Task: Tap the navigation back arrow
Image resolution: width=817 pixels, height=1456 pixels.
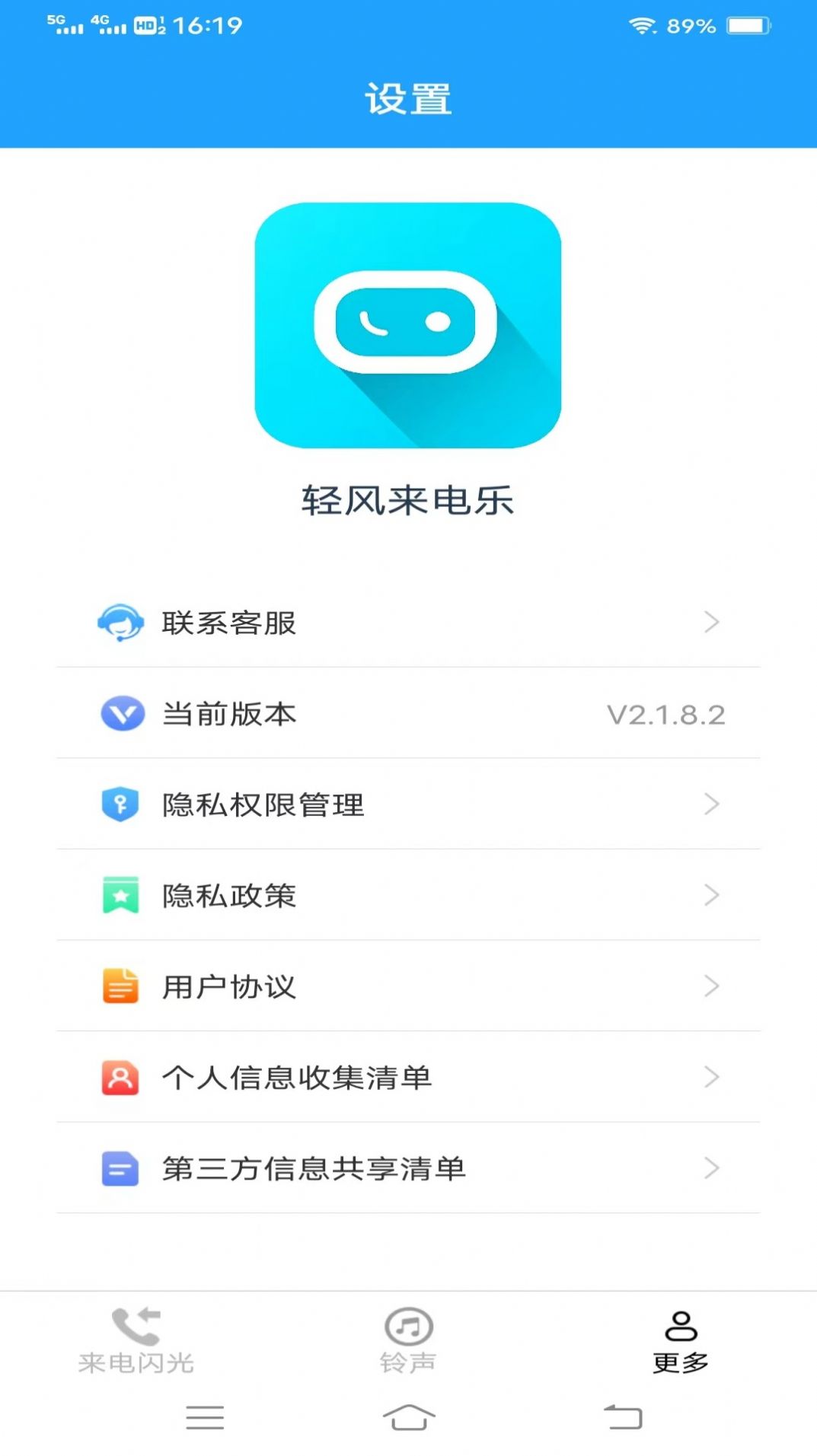Action: (x=623, y=1416)
